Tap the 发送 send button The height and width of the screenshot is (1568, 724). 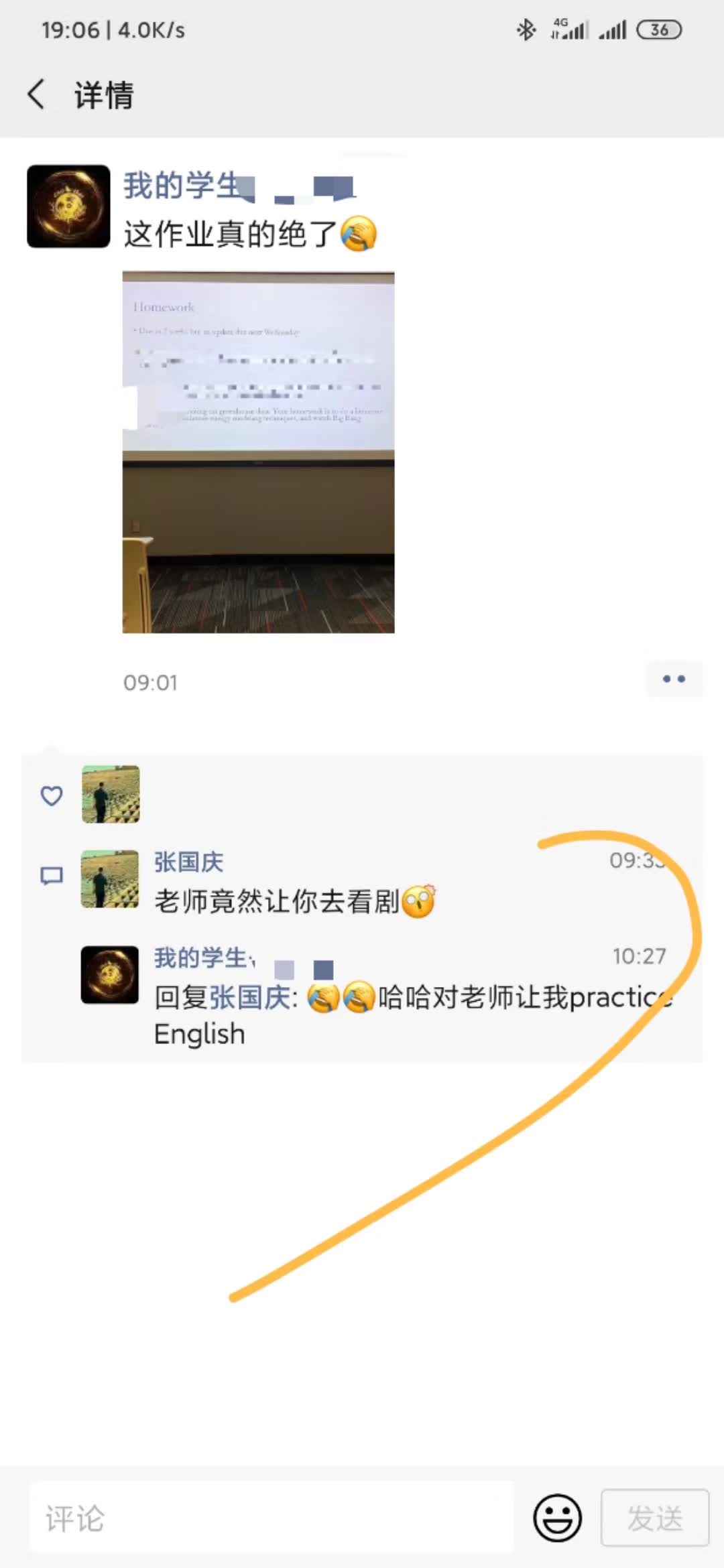coord(654,1518)
